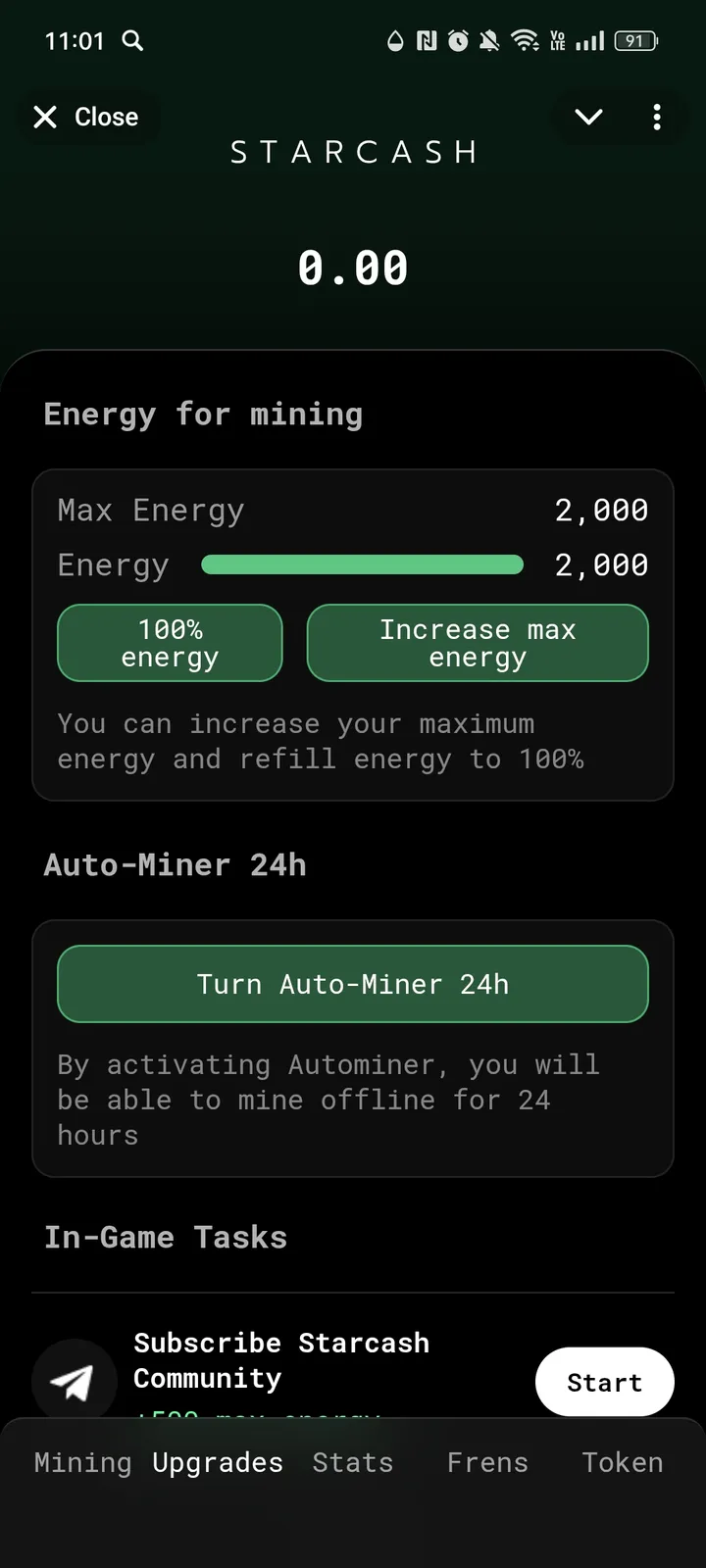Select the Upgrades tab
The image size is (706, 1568).
(218, 1462)
